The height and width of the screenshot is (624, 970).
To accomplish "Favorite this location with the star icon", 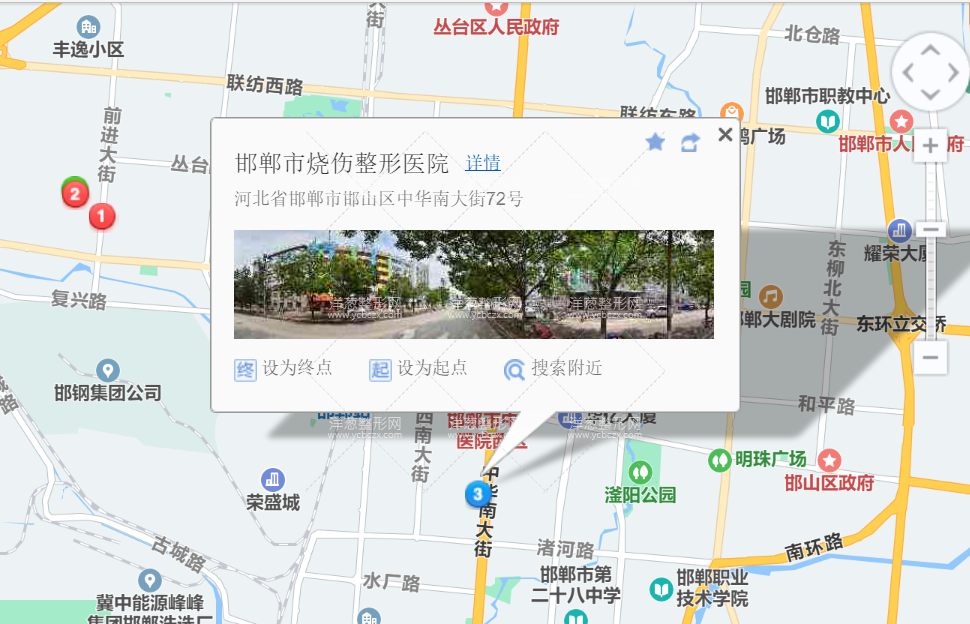I will [655, 142].
